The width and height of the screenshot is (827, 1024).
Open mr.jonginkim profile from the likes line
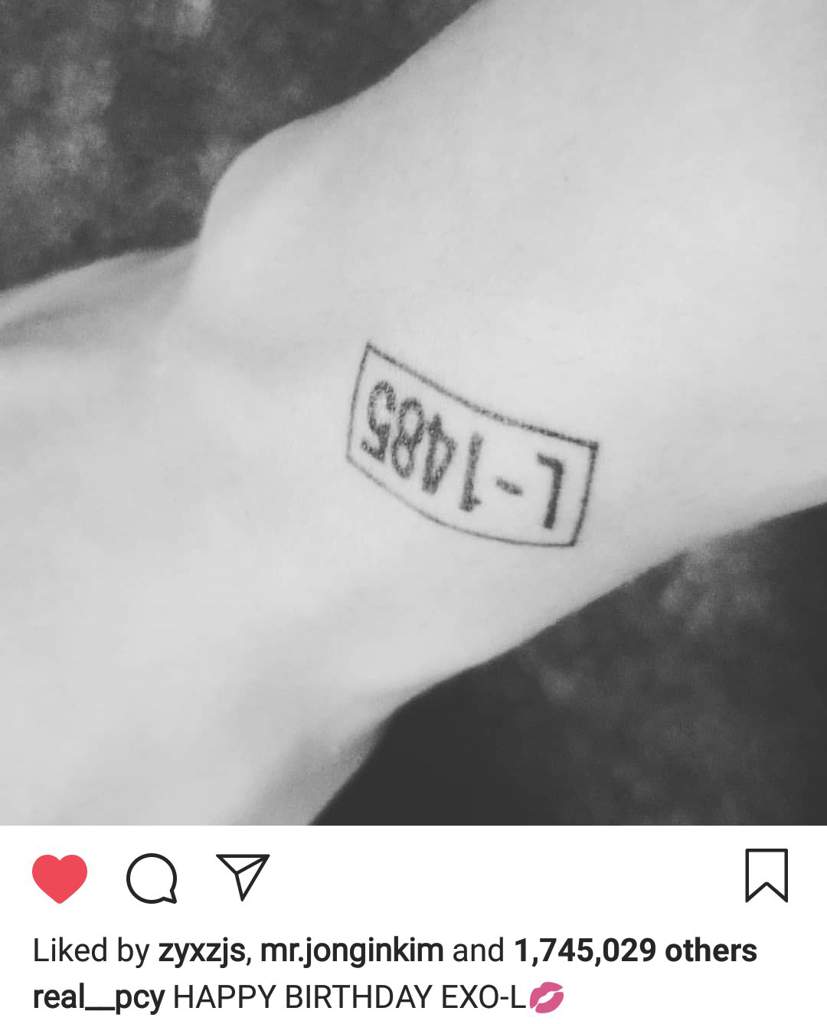[351, 950]
